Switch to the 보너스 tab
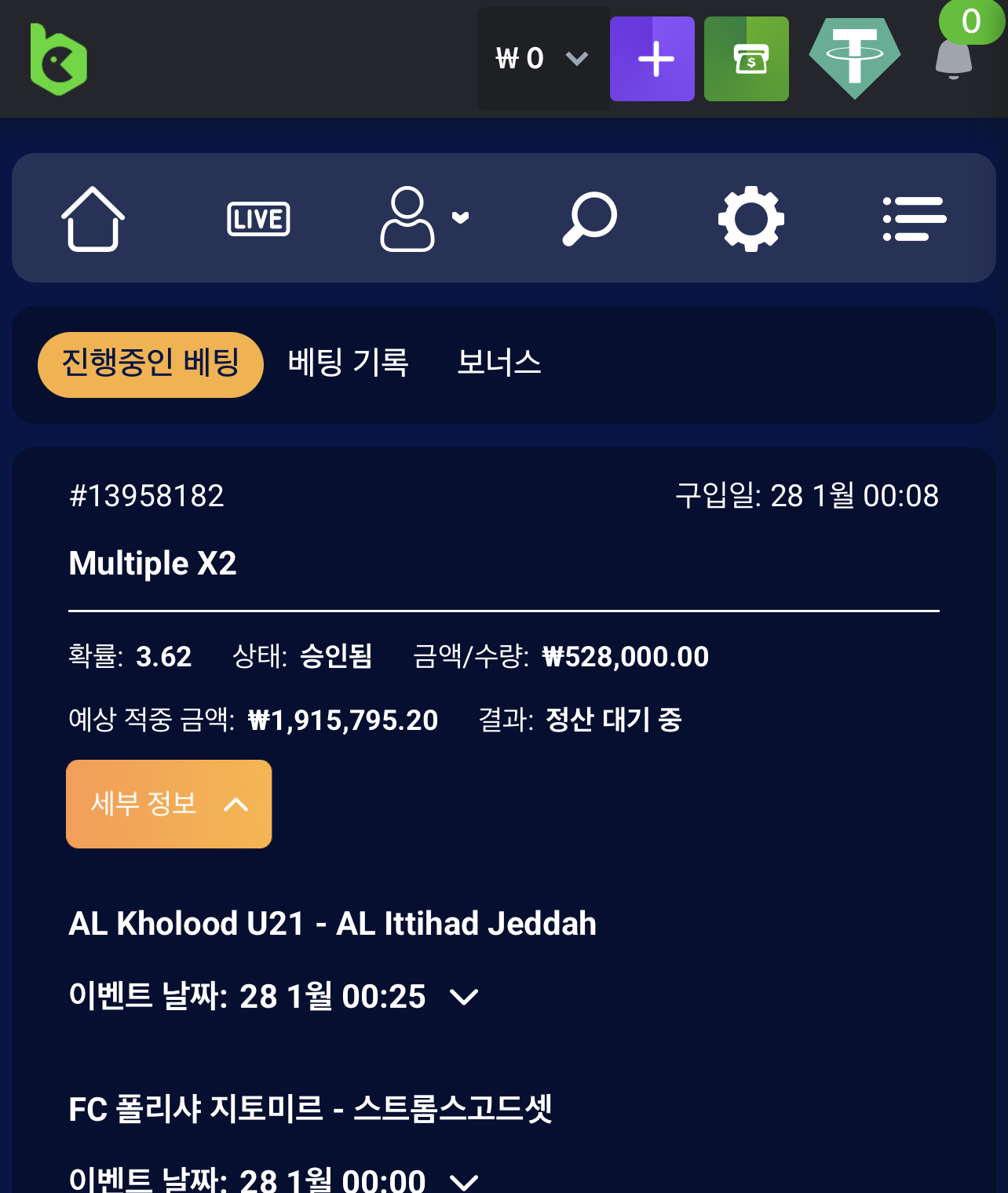The width and height of the screenshot is (1008, 1193). coord(499,363)
